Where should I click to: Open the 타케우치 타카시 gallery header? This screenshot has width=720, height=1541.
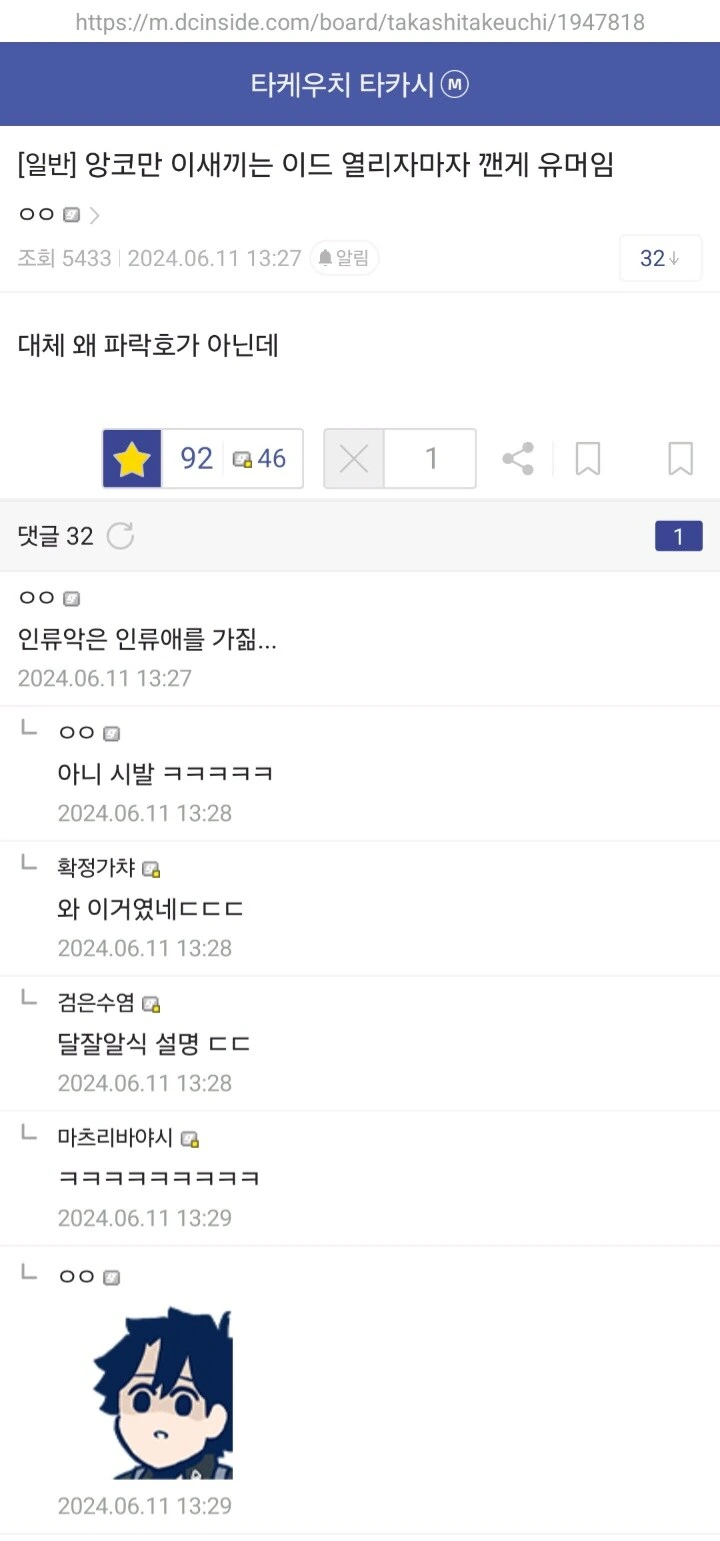coord(359,85)
